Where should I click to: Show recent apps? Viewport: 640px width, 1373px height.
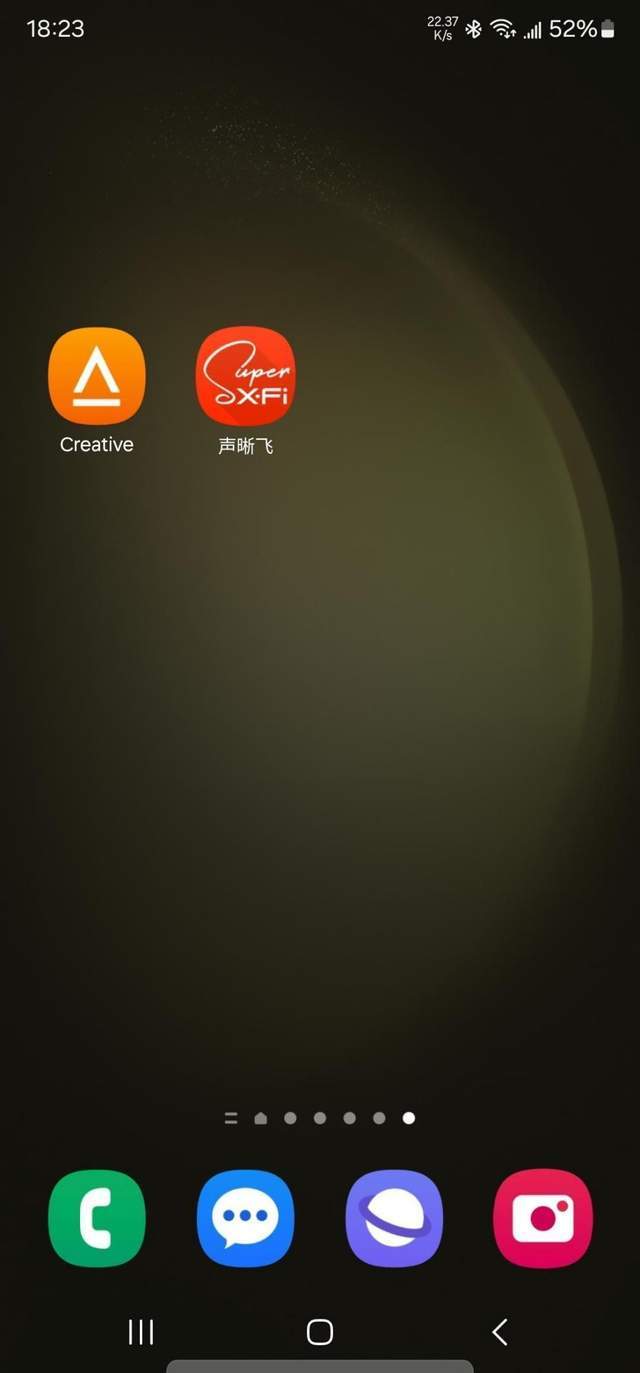(141, 1331)
